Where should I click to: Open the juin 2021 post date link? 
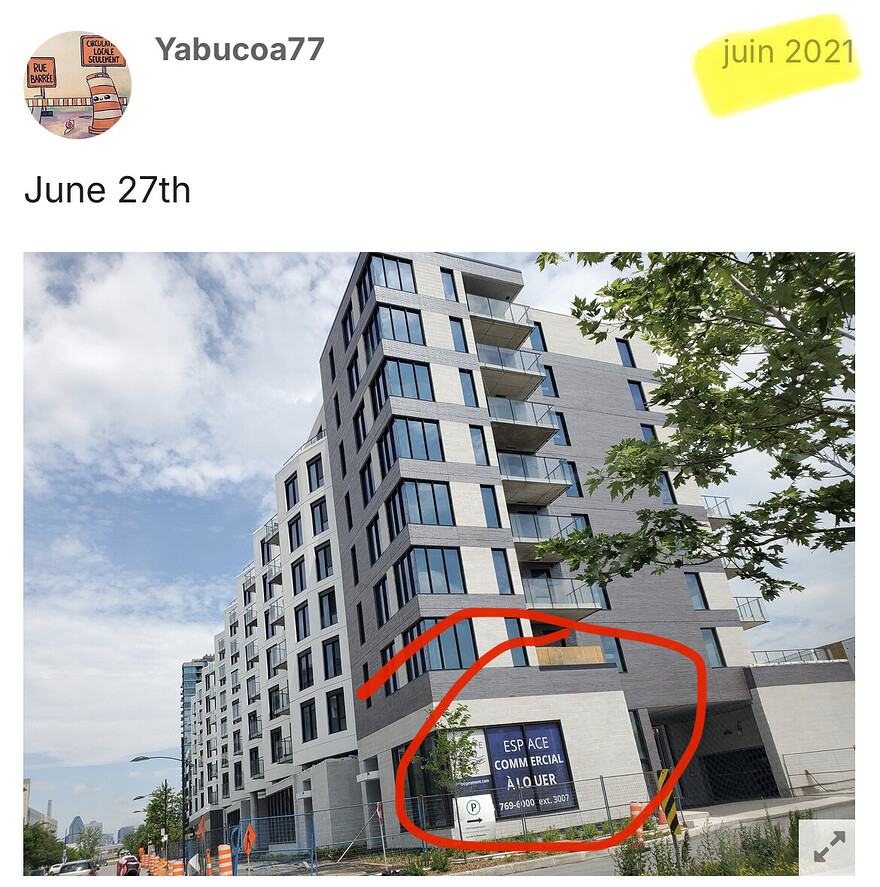coord(788,53)
